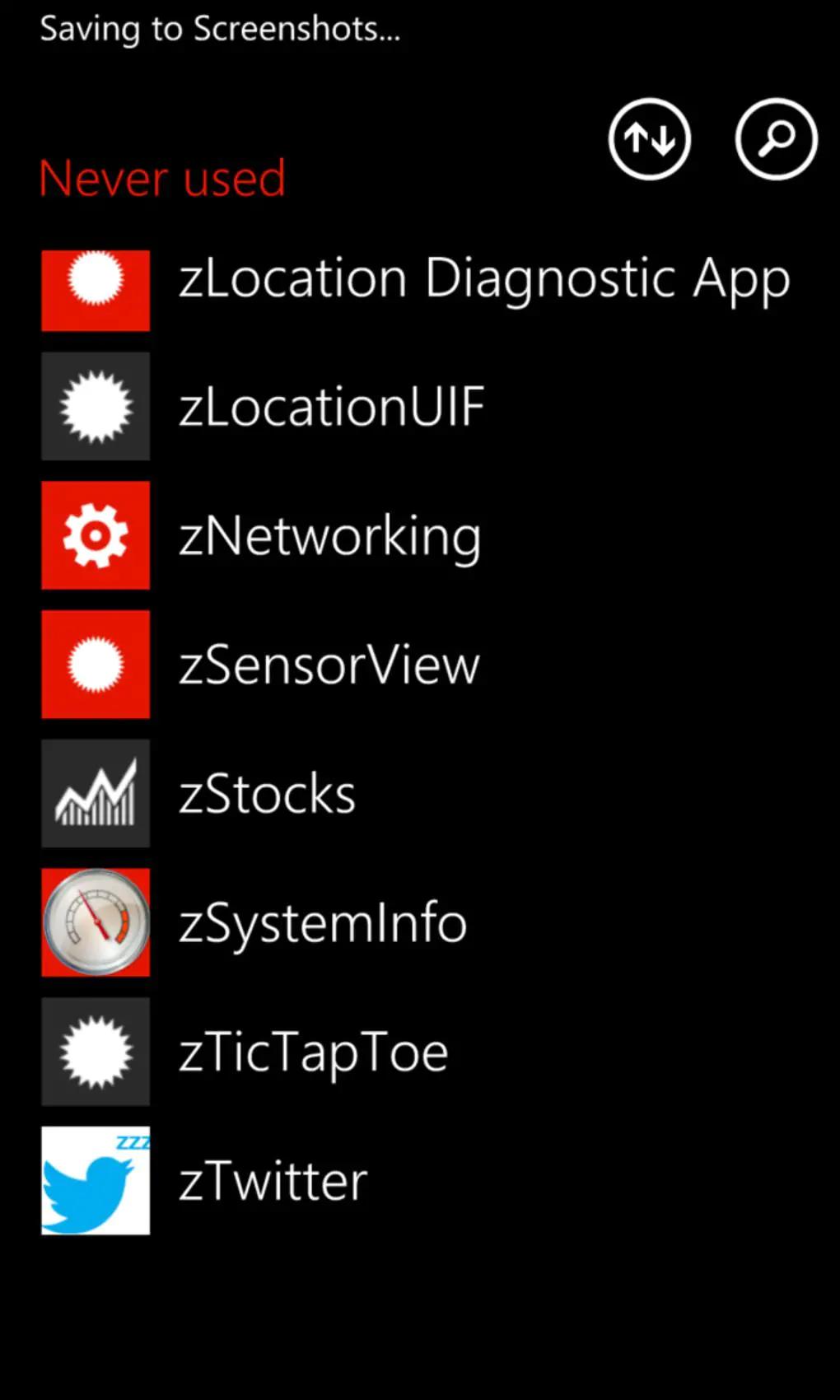
Task: Open zSystemInfo
Action: tap(323, 923)
